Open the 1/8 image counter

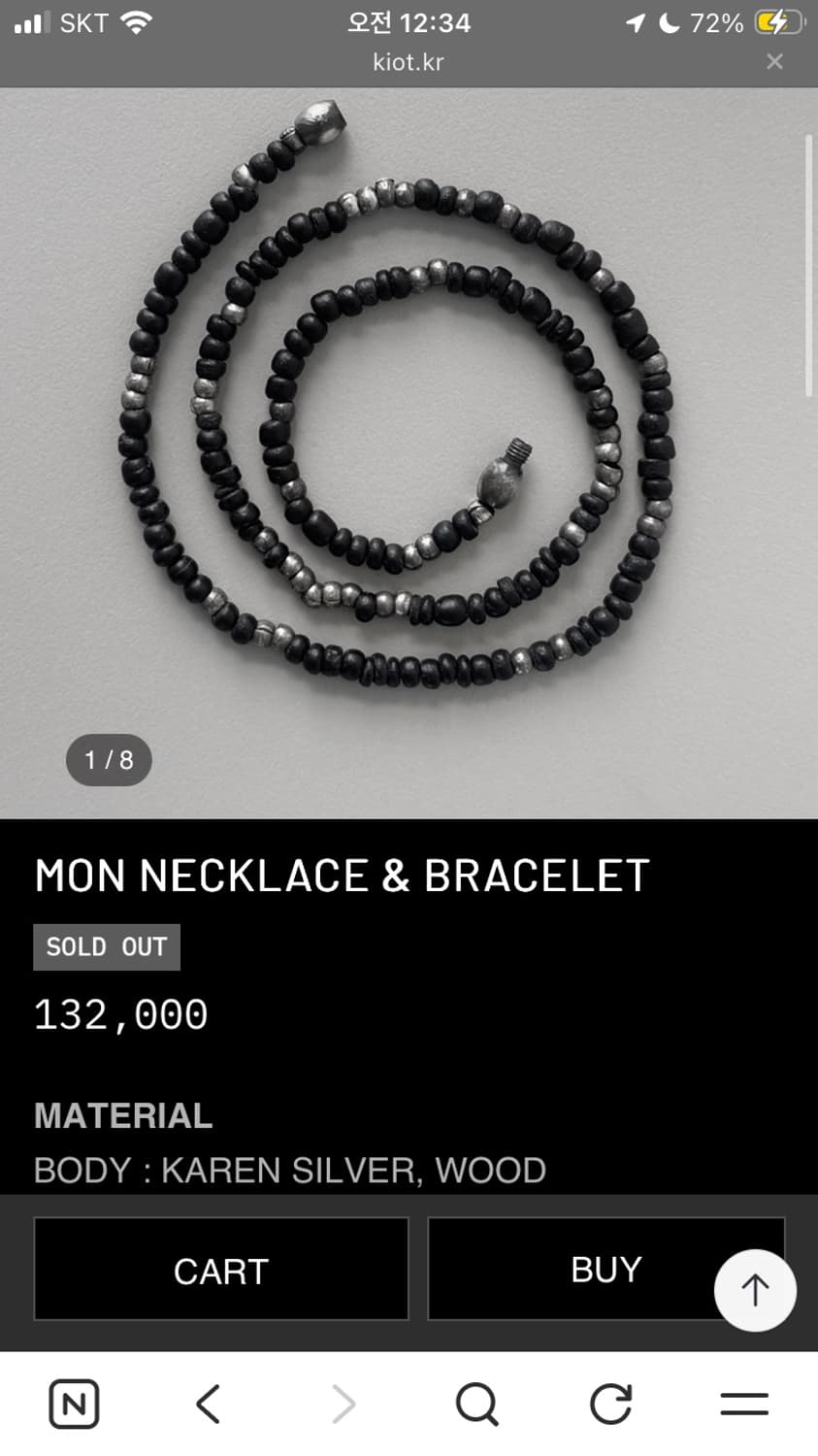point(109,760)
